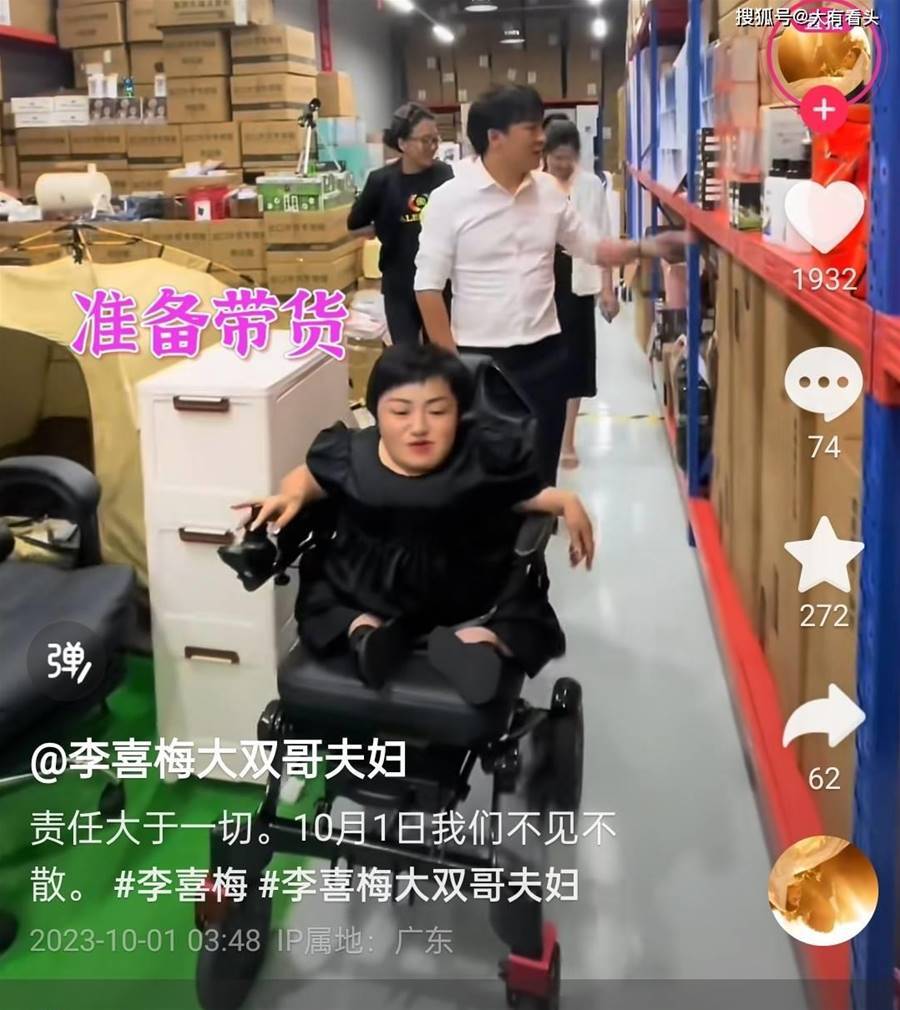900x1010 pixels.
Task: Open the #李喜梅大双哥夫妇 hashtag
Action: click(419, 885)
